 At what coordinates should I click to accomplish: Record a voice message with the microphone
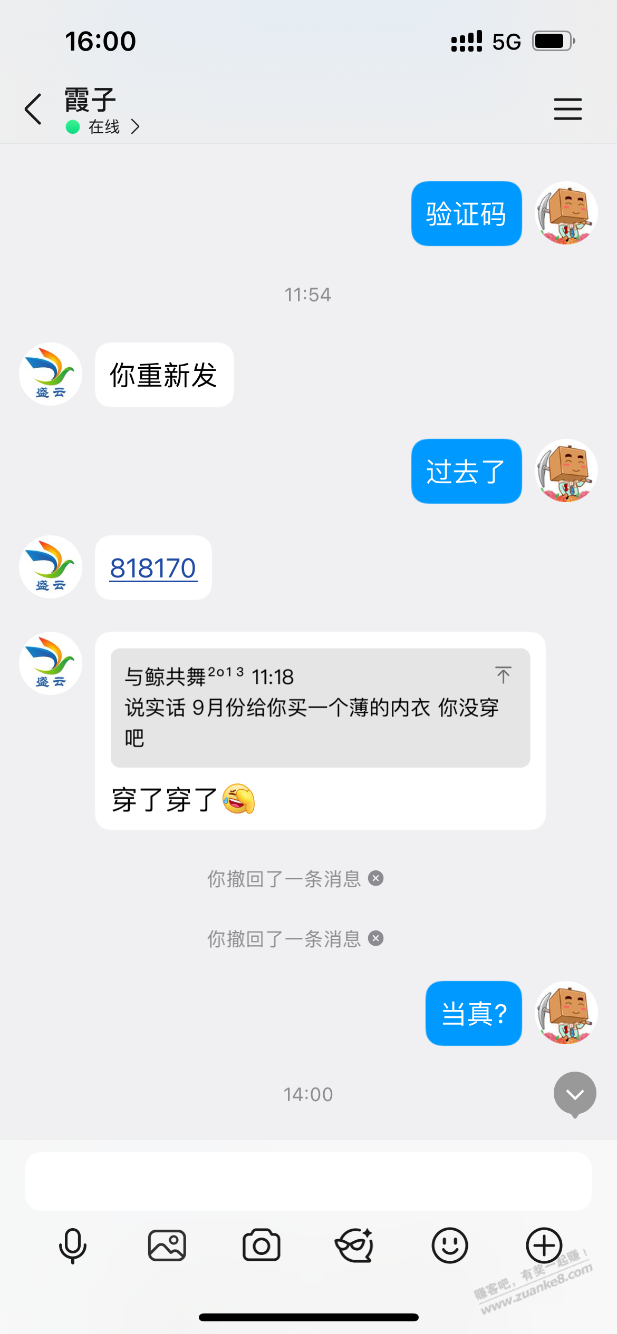click(72, 1246)
